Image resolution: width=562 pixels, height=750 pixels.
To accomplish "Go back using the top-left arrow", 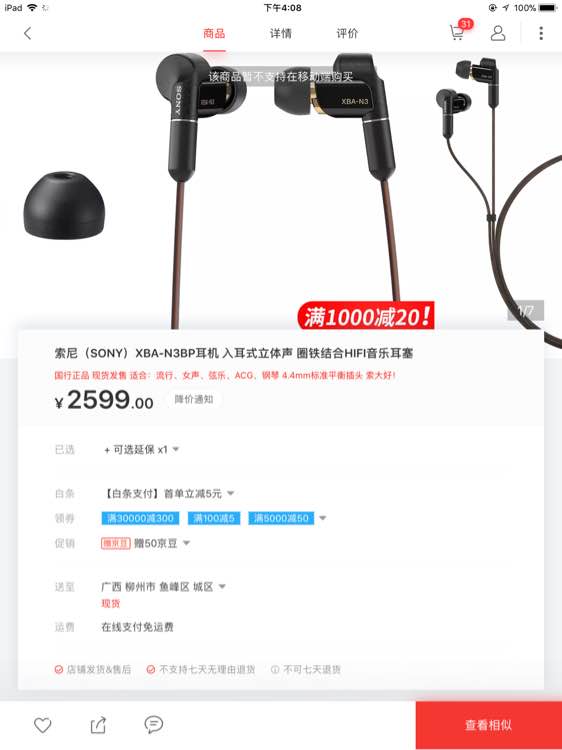I will [x=27, y=33].
